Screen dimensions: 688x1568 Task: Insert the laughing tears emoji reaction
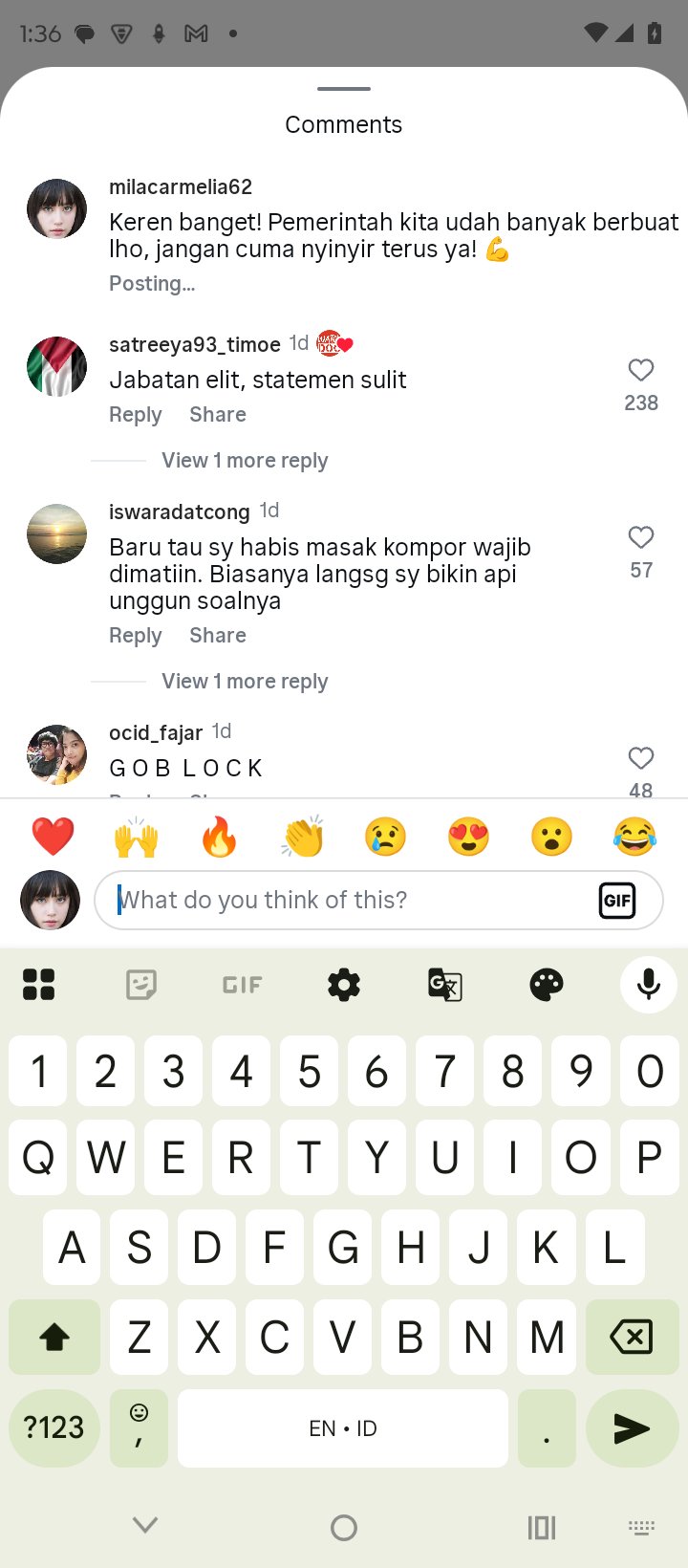635,837
